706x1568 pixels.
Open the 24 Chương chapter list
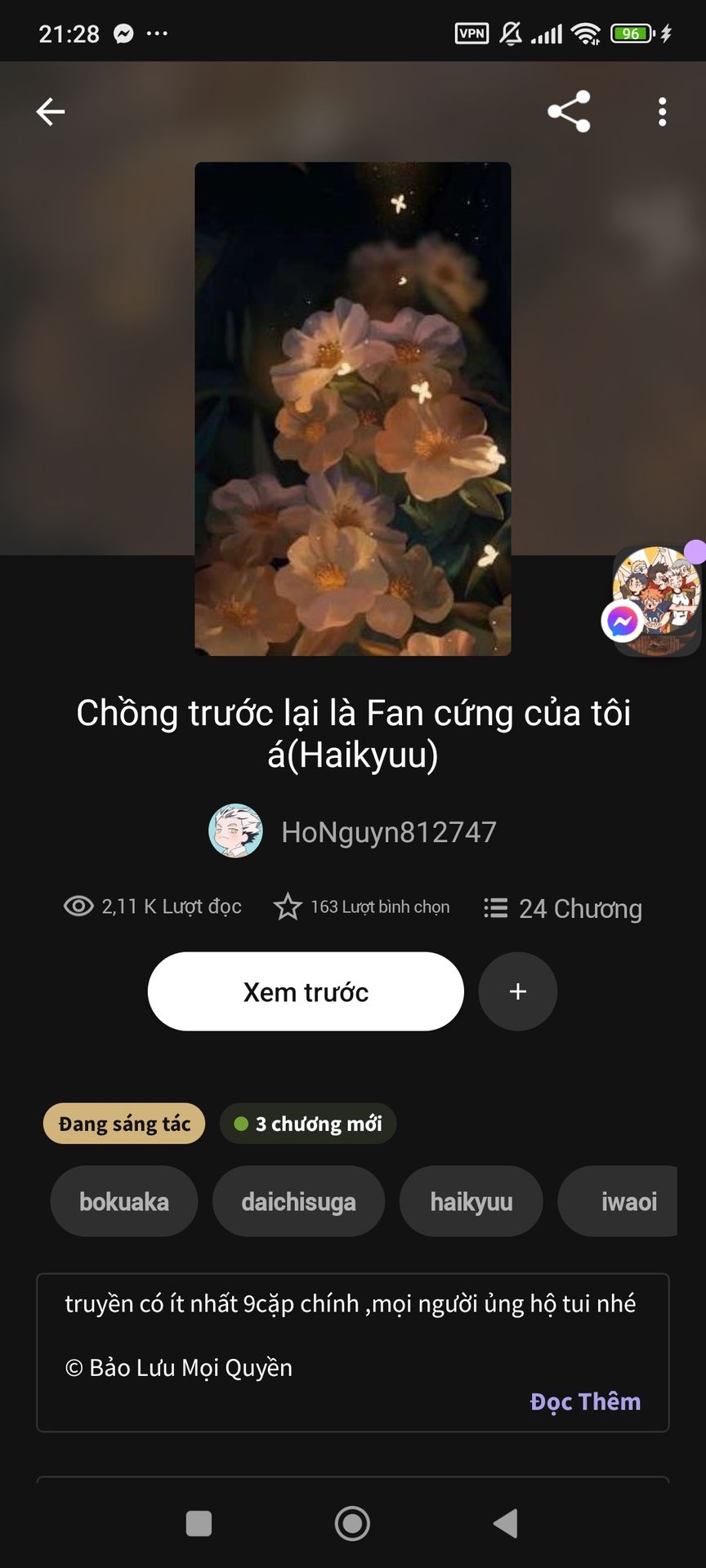pos(564,908)
